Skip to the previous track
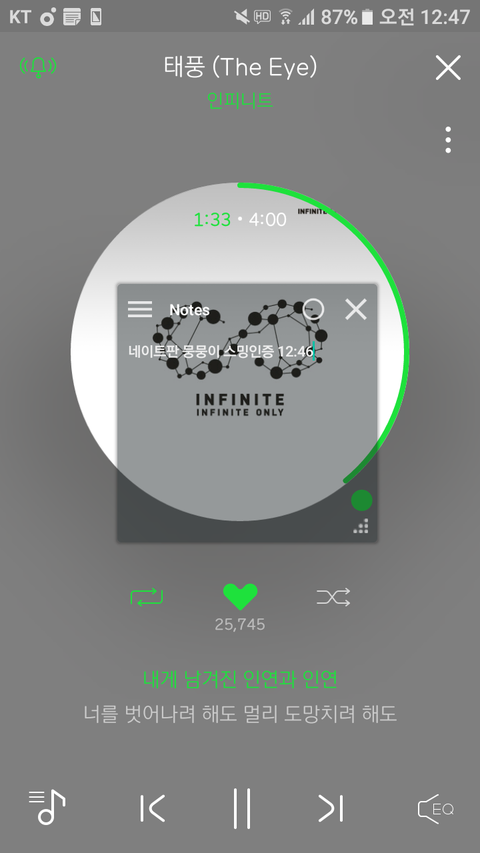The image size is (480, 853). tap(152, 808)
